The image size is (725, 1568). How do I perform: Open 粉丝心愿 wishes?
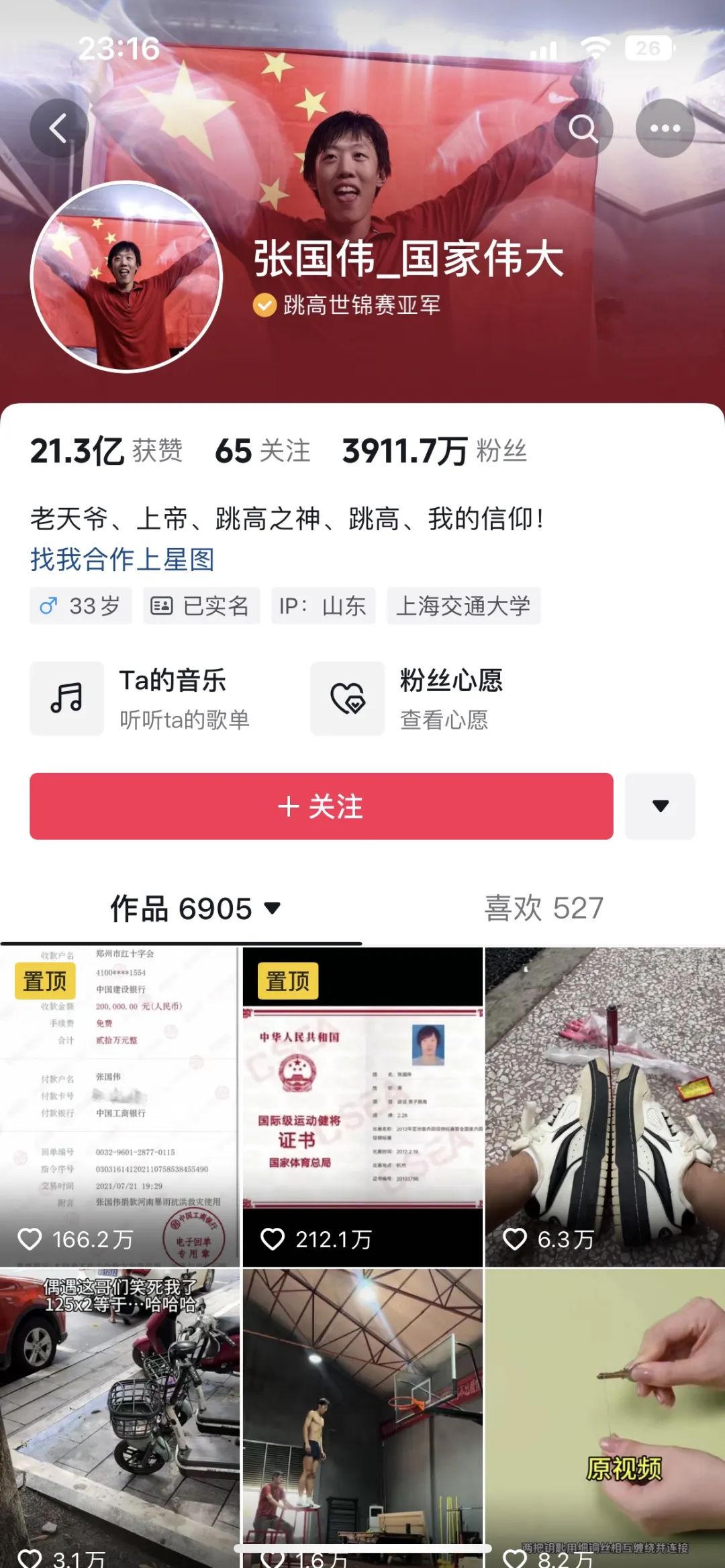[407, 698]
